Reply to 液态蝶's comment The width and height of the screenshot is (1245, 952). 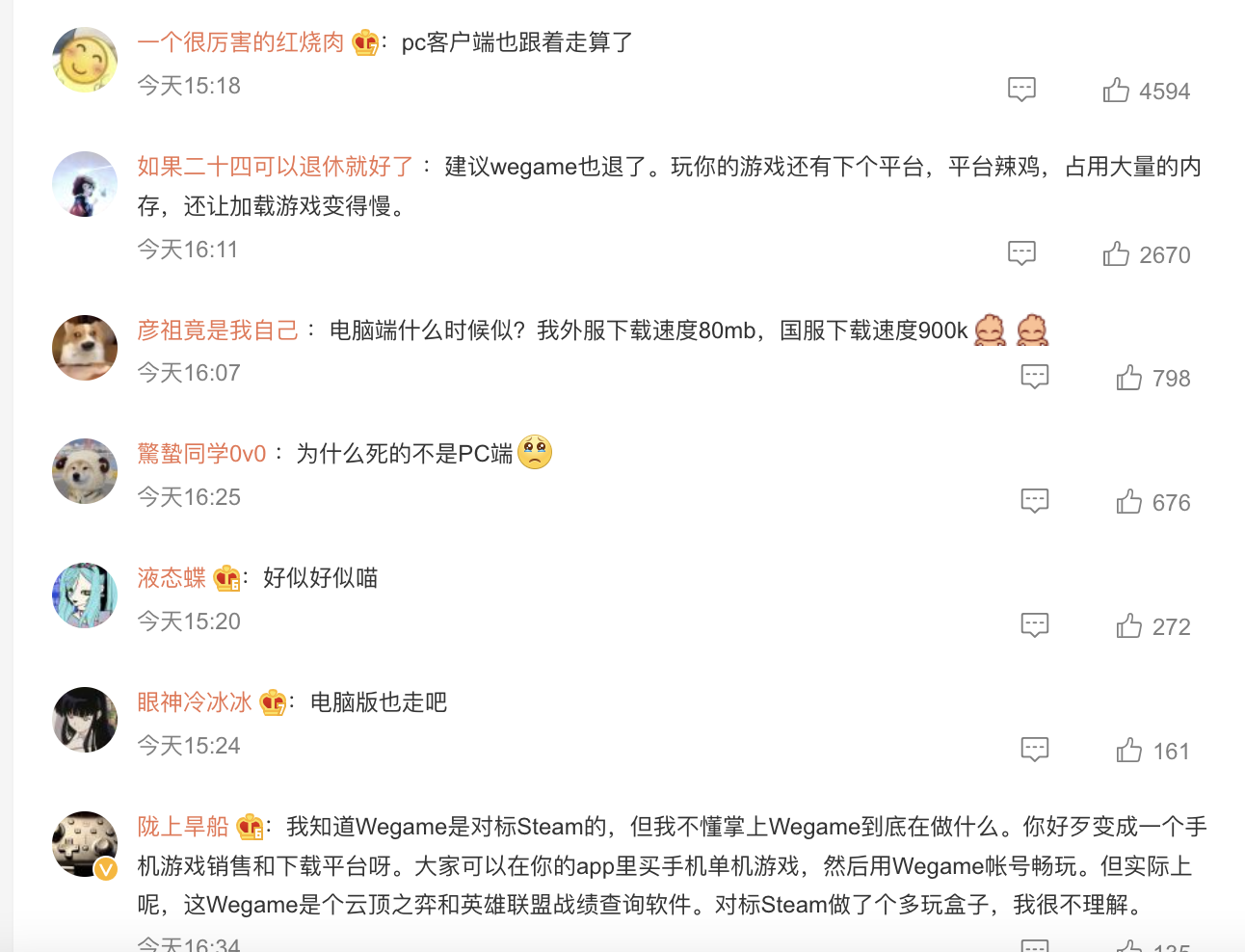1034,625
